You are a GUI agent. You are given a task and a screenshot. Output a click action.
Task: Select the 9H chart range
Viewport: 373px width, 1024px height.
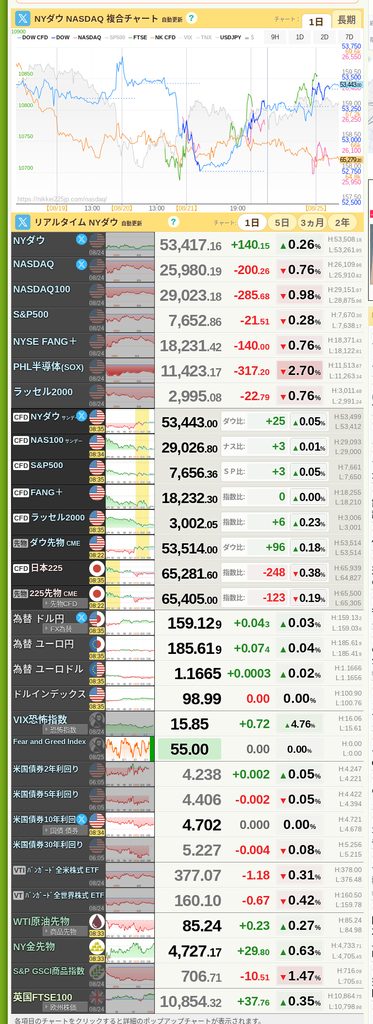275,37
